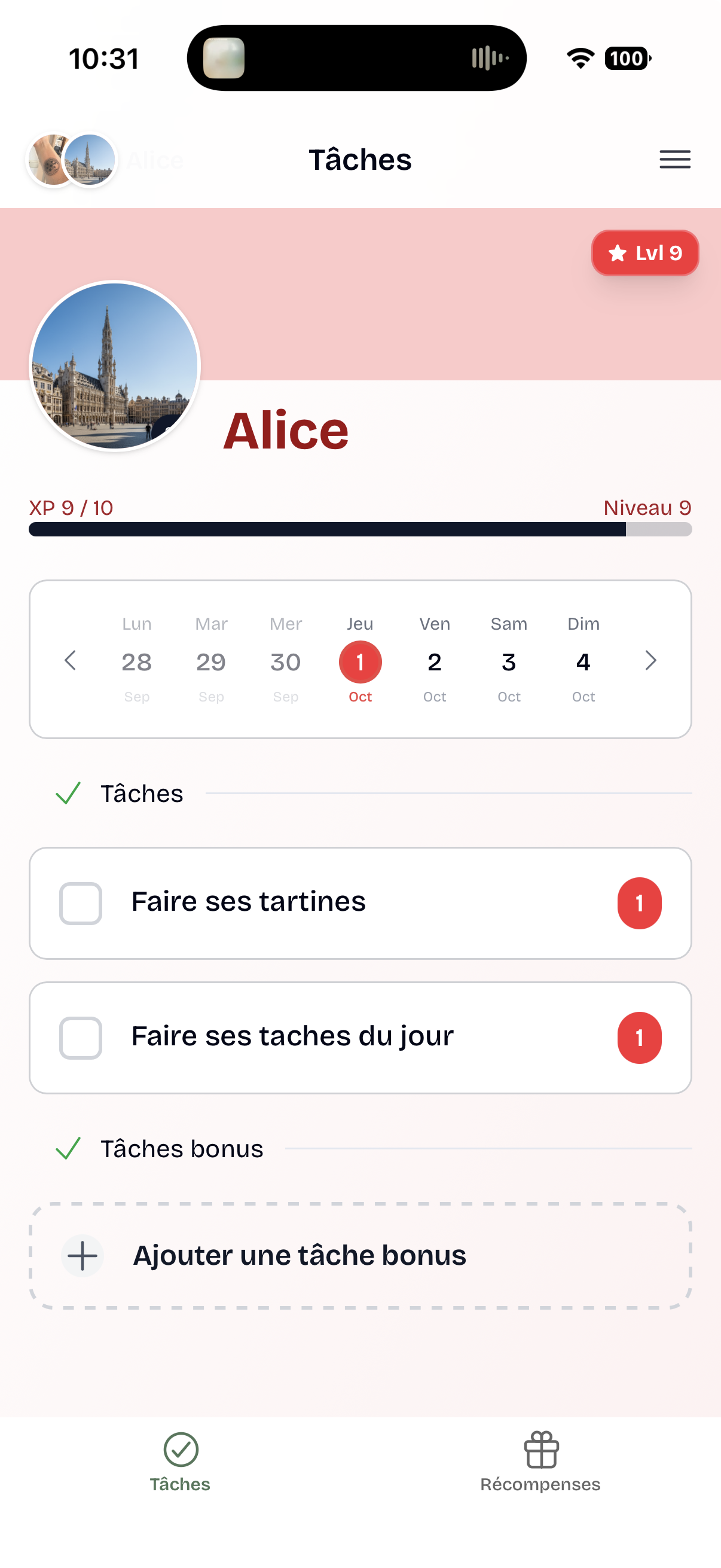Click the plus icon to add a bonus task
The width and height of the screenshot is (721, 1568).
pos(83,1255)
